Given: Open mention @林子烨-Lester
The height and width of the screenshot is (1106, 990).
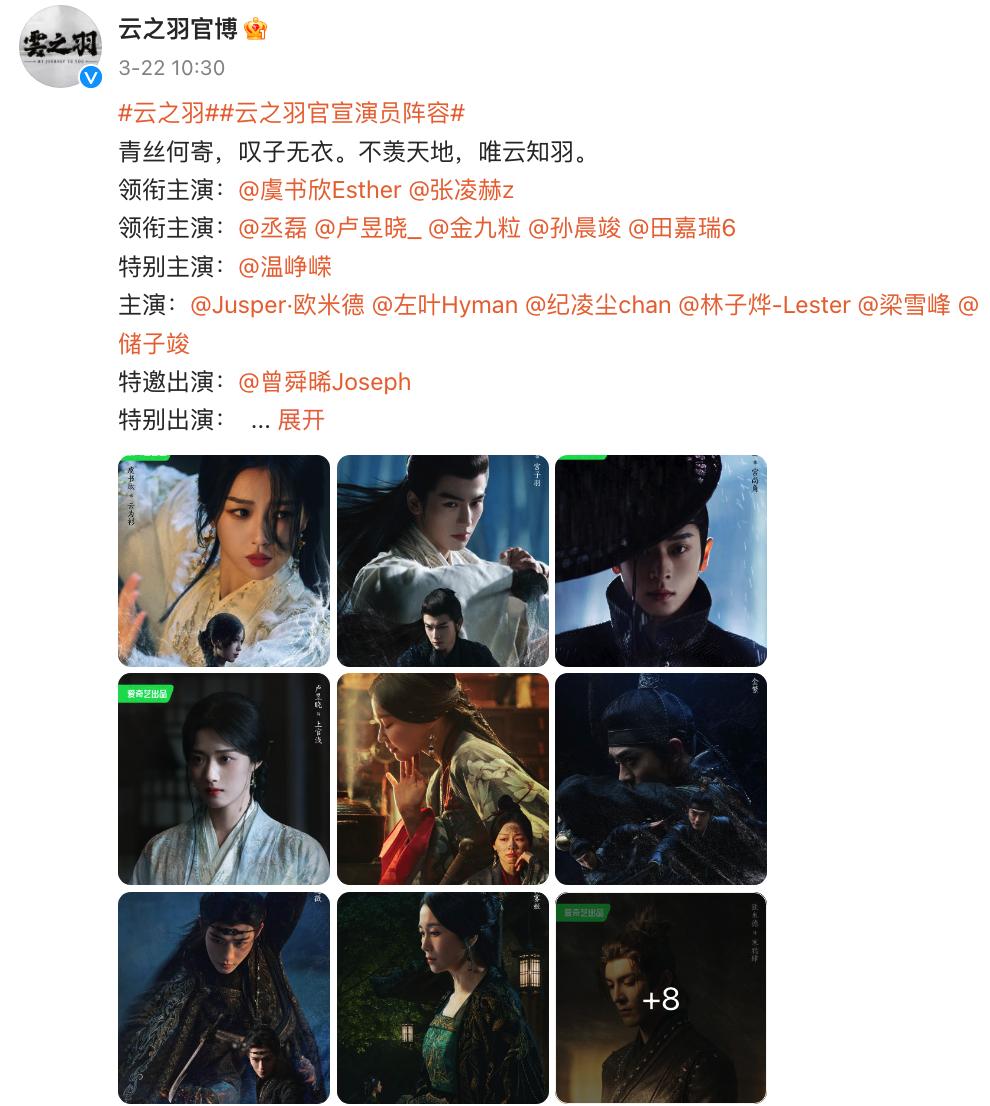Looking at the screenshot, I should click(x=764, y=305).
